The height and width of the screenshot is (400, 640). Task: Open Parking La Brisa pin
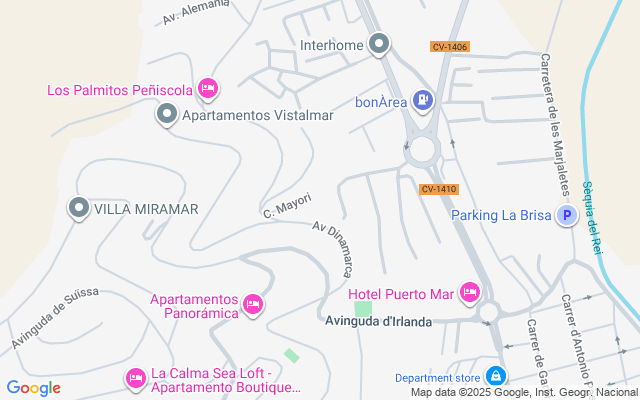pos(567,215)
